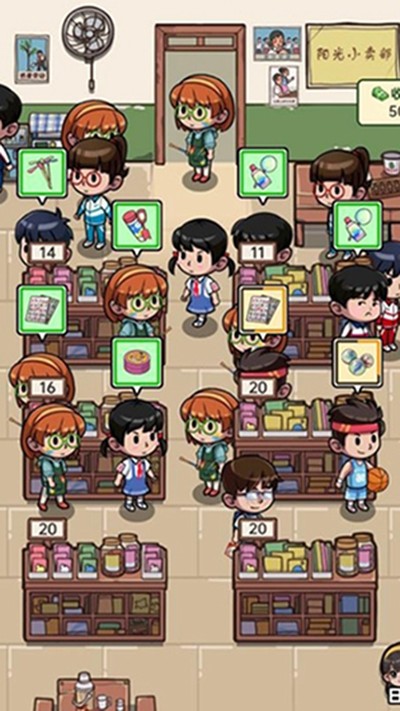The image size is (400, 711).
Task: Select the yellow sticker sheet request bubble
Action: coord(263,310)
